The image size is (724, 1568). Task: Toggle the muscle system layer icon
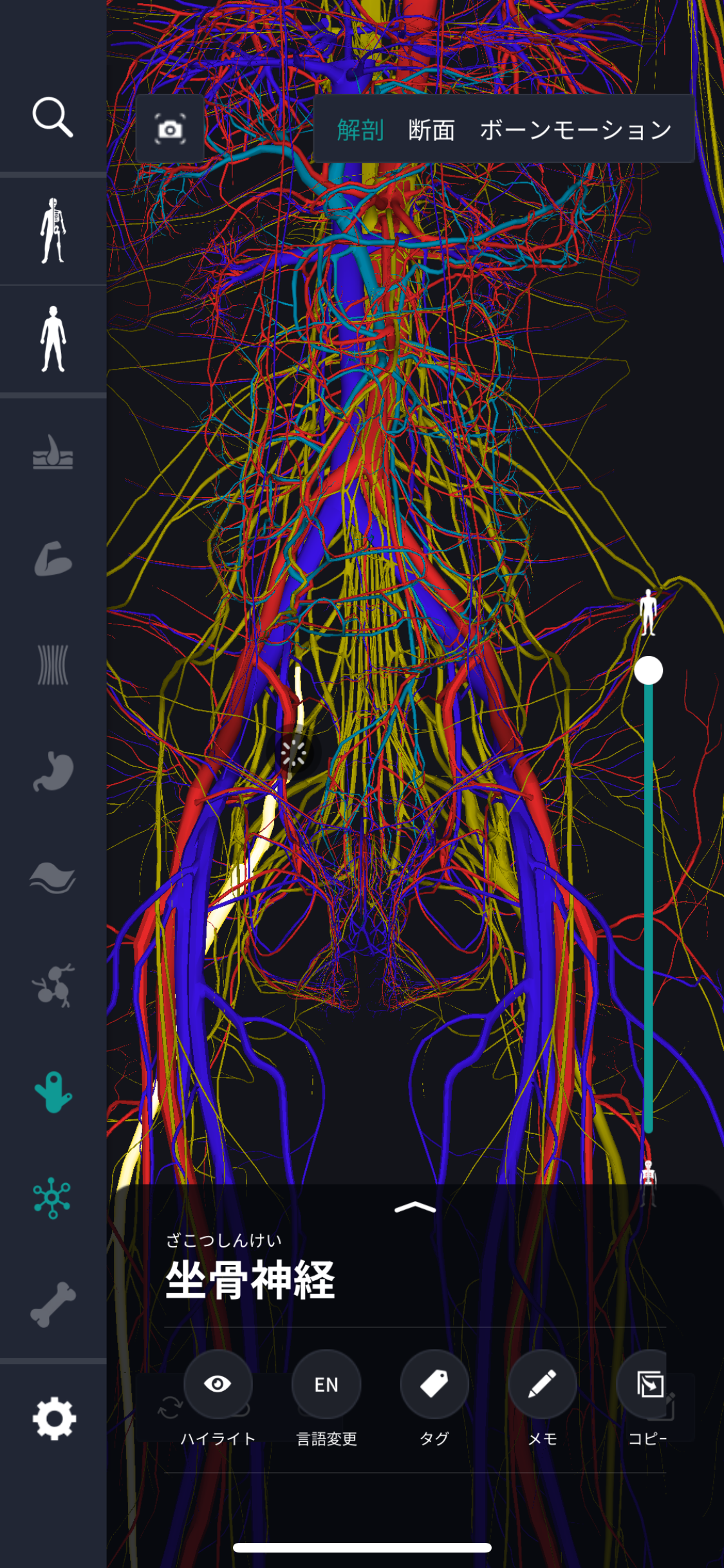pos(53,559)
